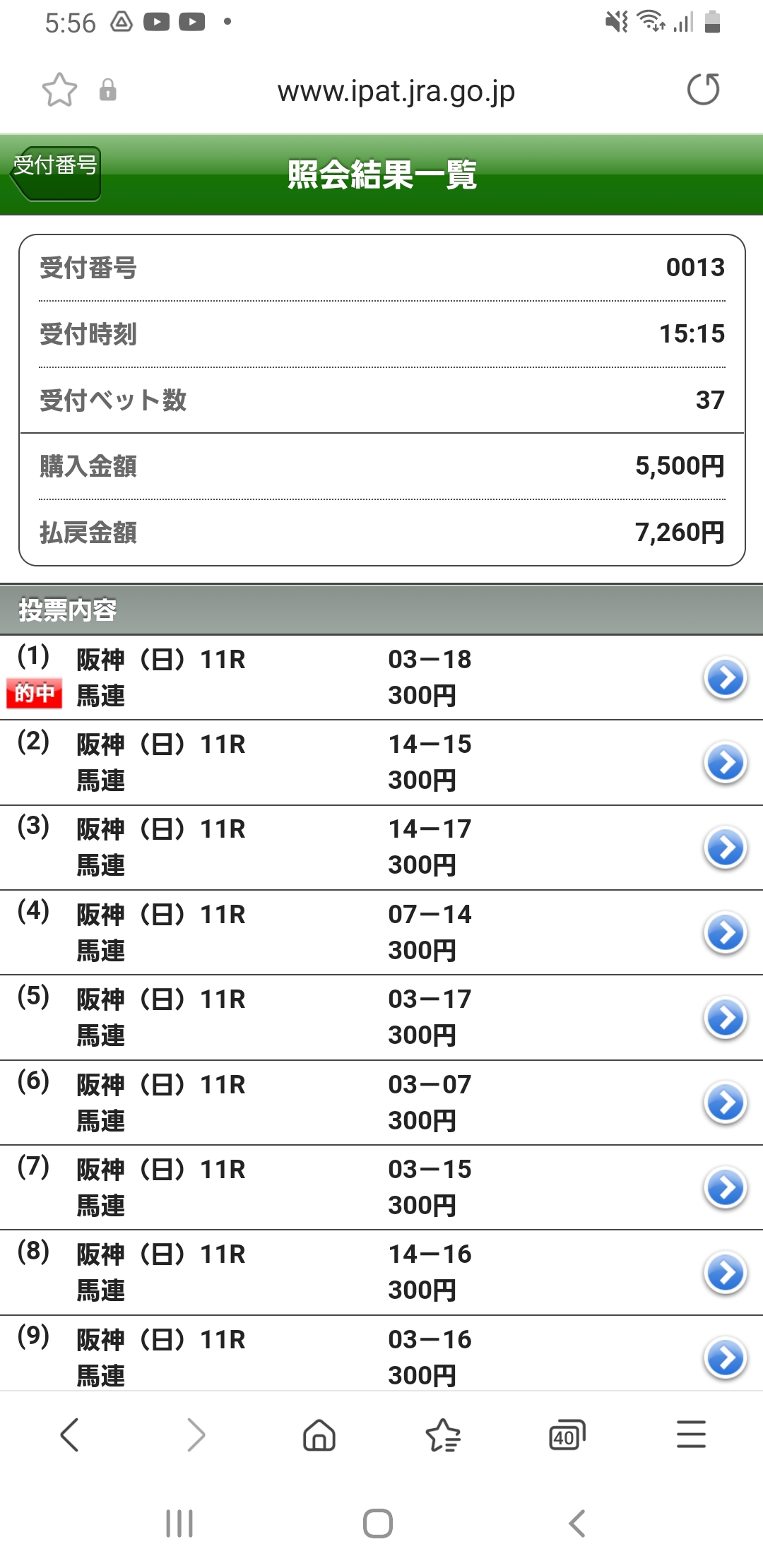The width and height of the screenshot is (763, 1568).
Task: Bookmark this page with the star
Action: coord(59,90)
